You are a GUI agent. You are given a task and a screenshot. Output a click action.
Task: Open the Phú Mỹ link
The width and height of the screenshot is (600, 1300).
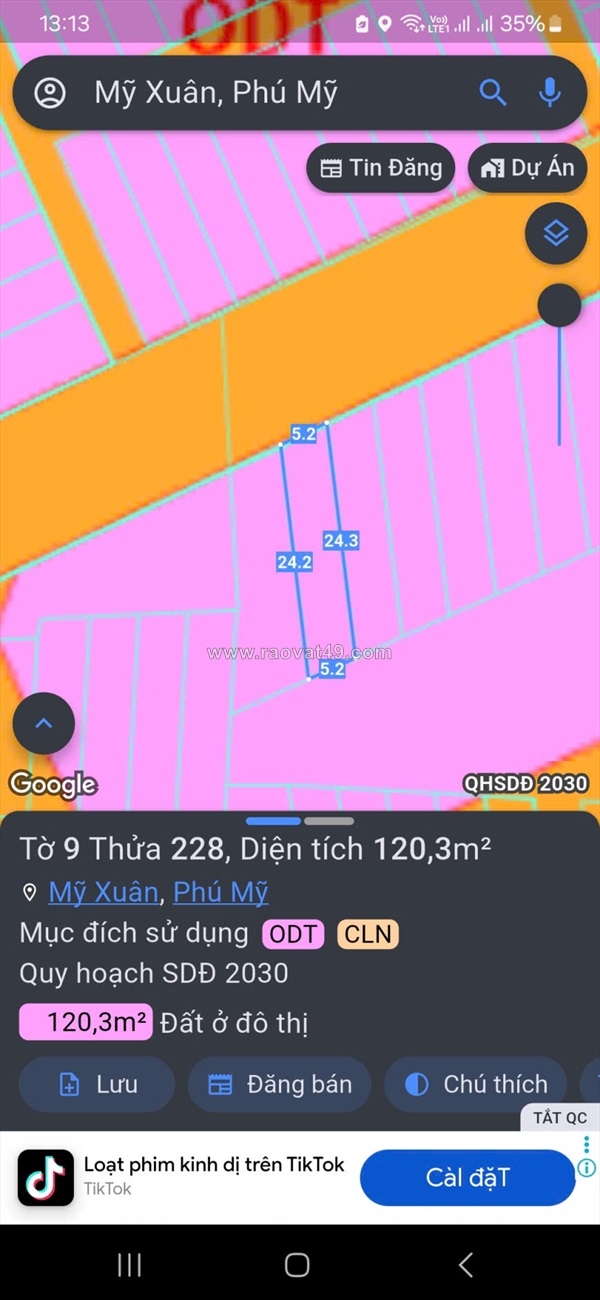[220, 892]
